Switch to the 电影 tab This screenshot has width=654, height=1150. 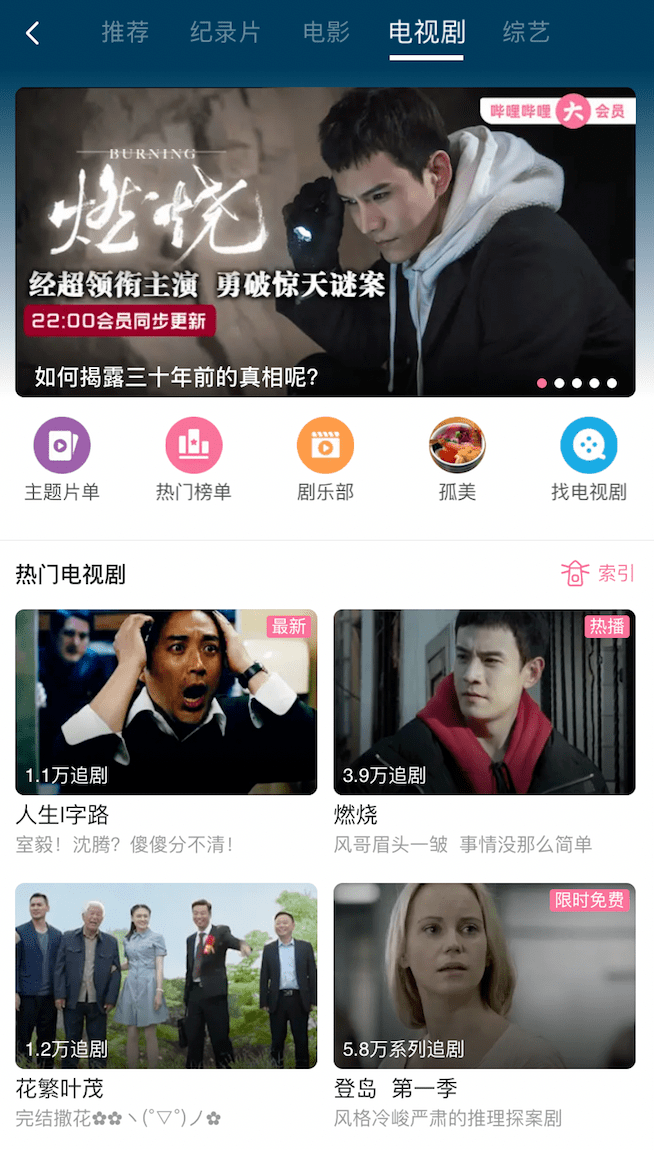pyautogui.click(x=326, y=32)
